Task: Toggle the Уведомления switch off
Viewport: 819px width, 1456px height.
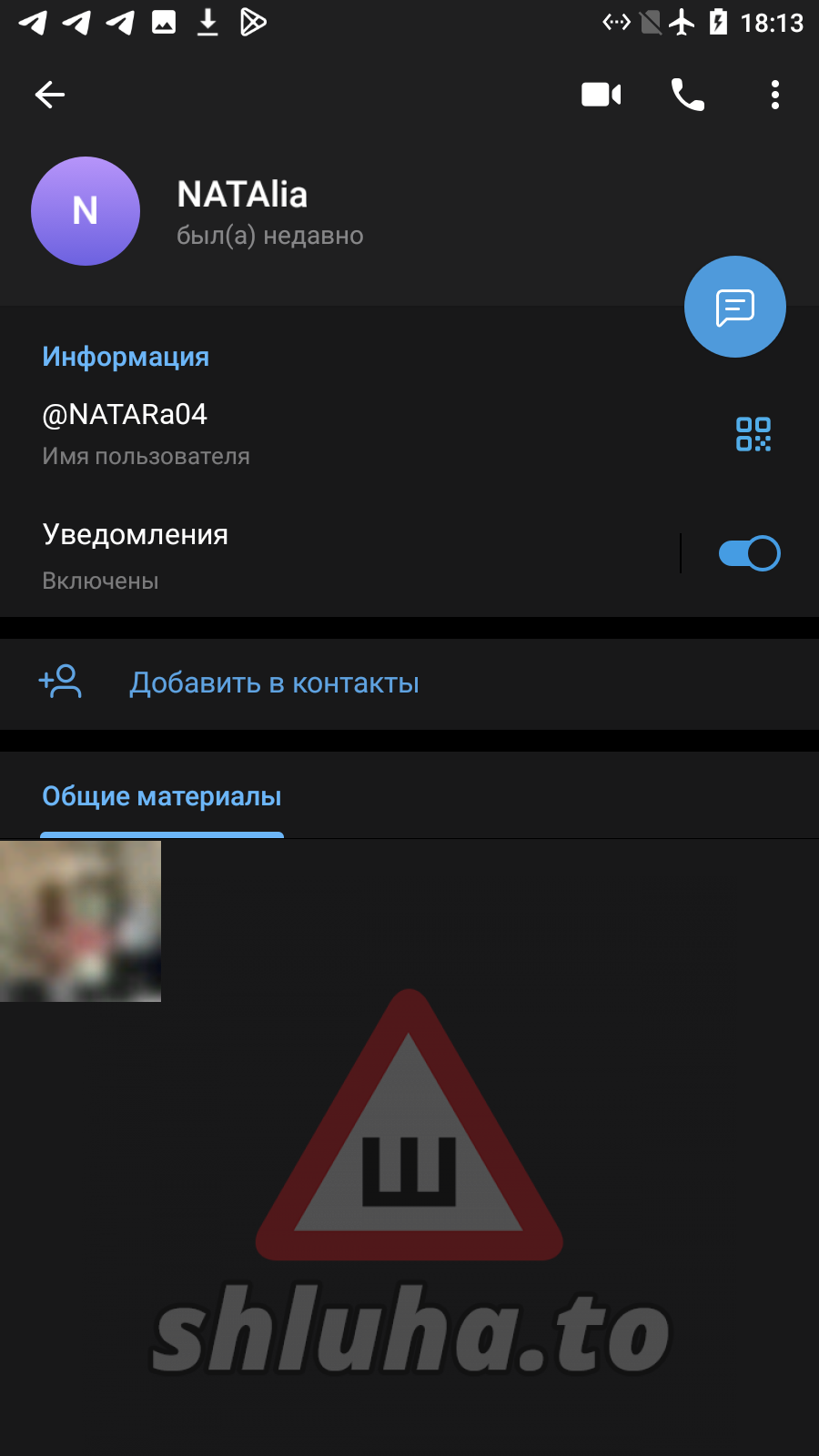Action: coord(749,553)
